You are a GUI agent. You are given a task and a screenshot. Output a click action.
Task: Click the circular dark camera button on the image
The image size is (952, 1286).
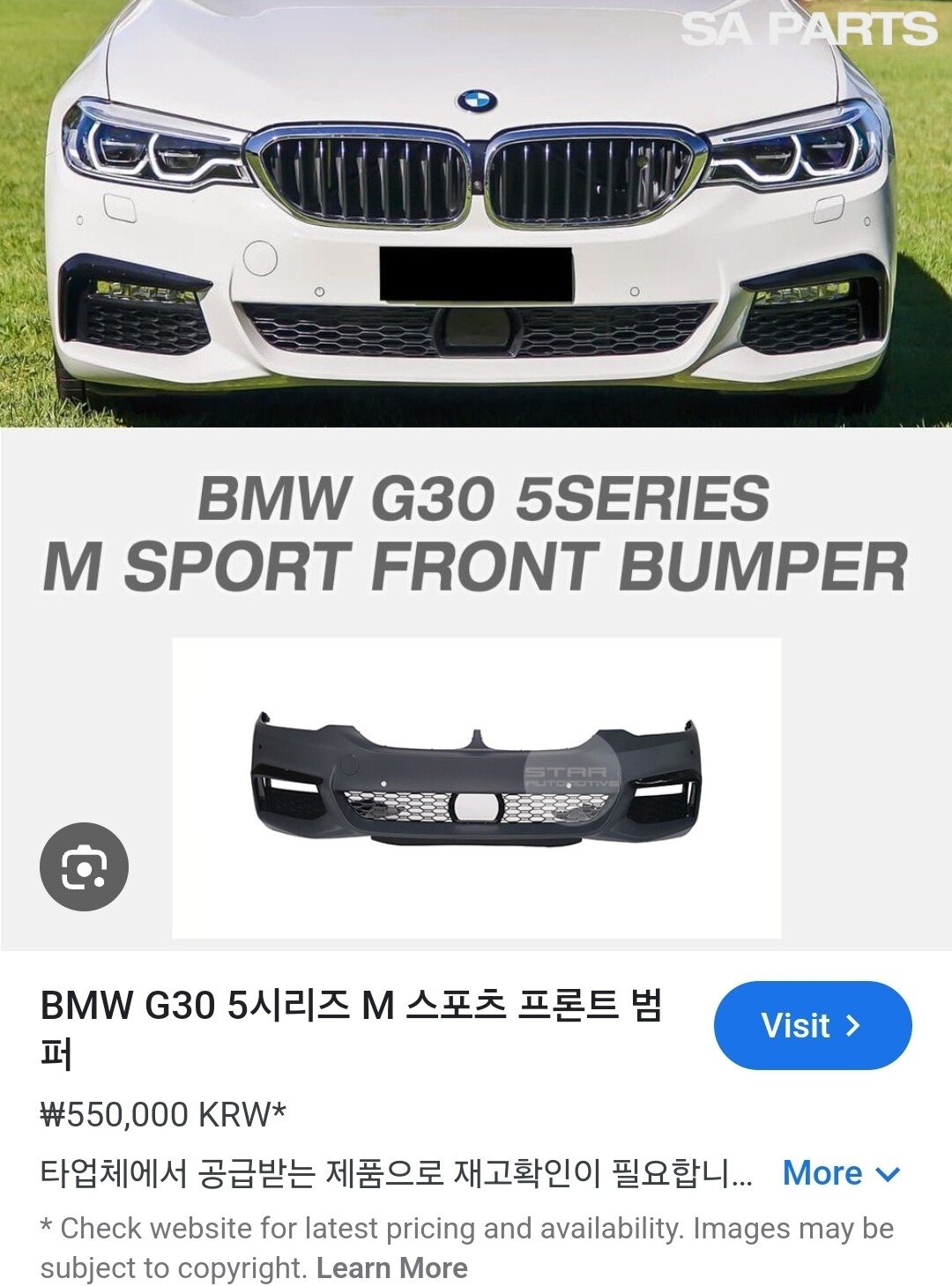[x=85, y=866]
